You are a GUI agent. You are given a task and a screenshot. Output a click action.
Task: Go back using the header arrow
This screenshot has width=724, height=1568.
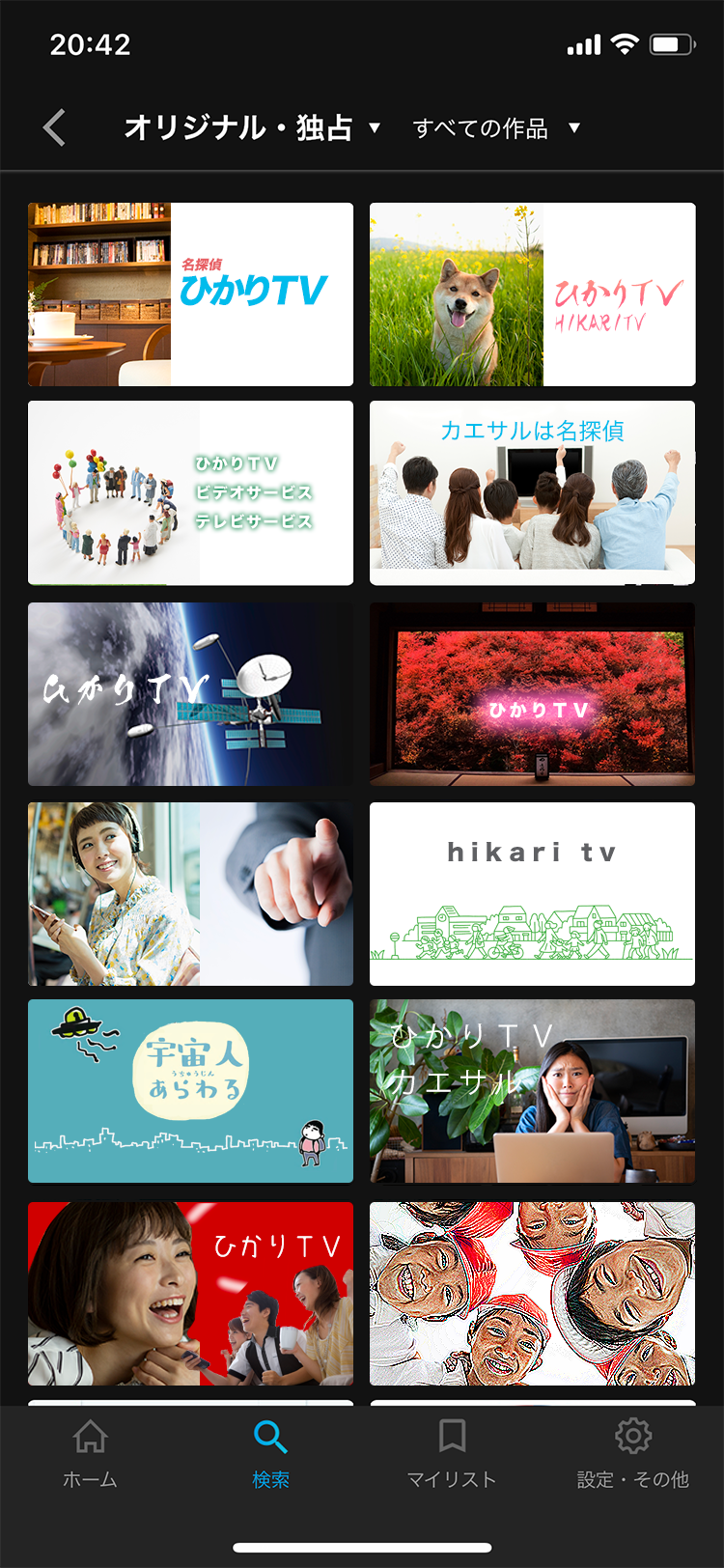tap(55, 127)
